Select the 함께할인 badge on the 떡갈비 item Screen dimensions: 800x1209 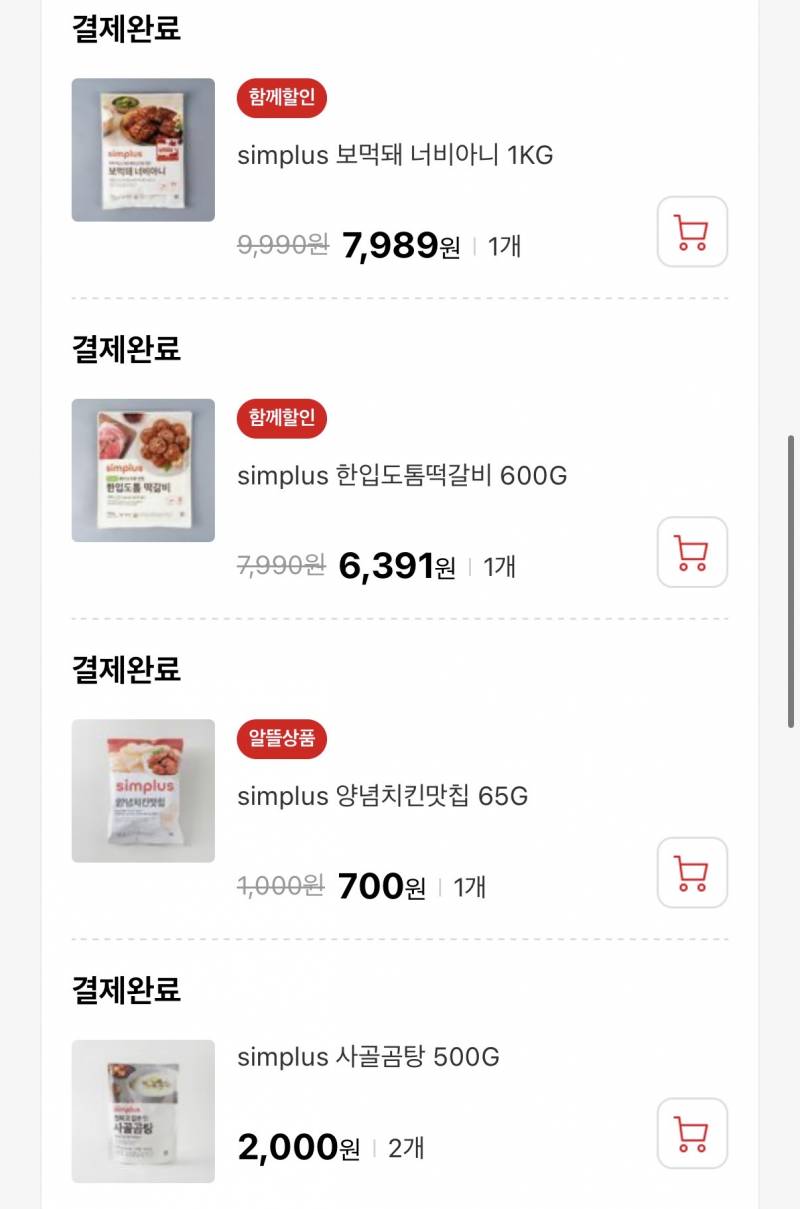click(x=281, y=418)
